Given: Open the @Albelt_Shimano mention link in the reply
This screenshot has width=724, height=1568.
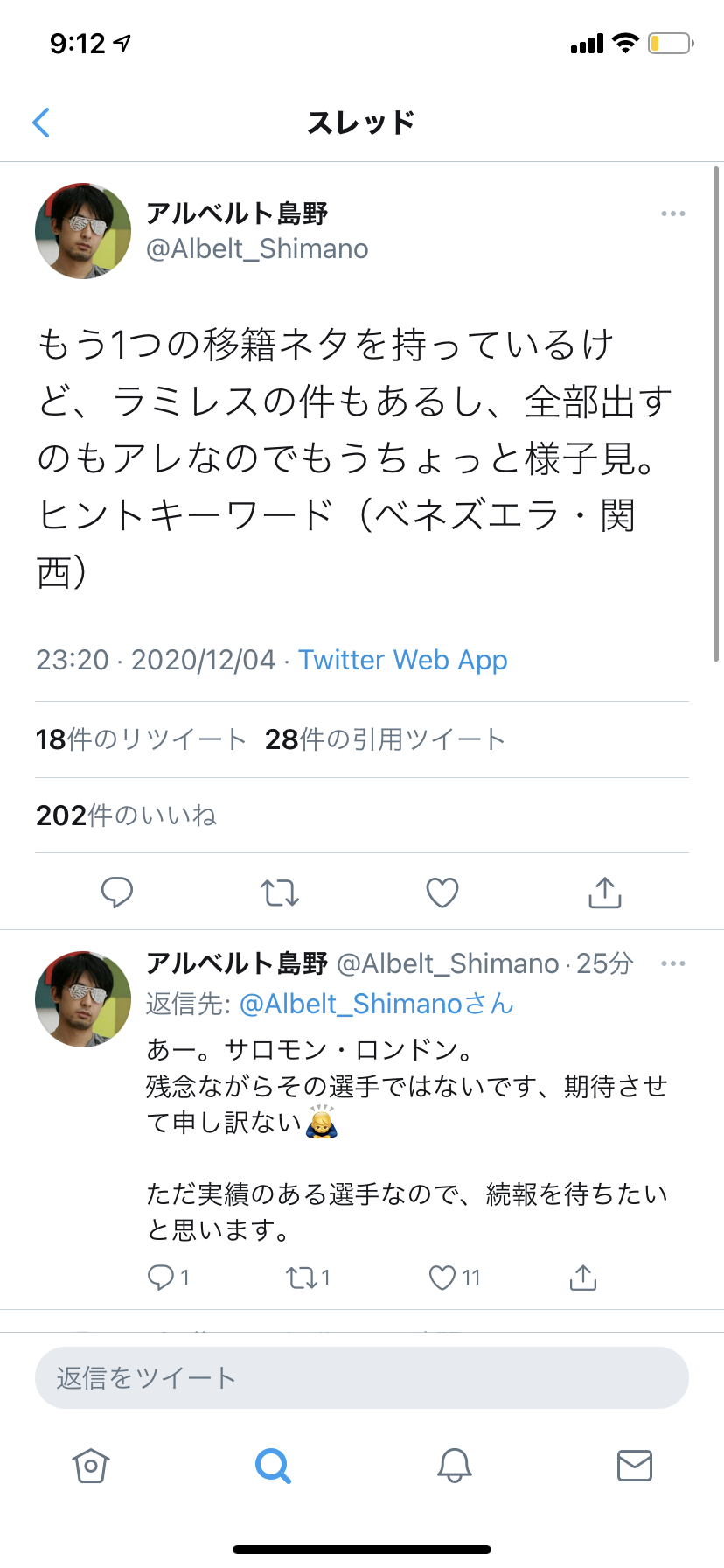Looking at the screenshot, I should click(x=376, y=1004).
